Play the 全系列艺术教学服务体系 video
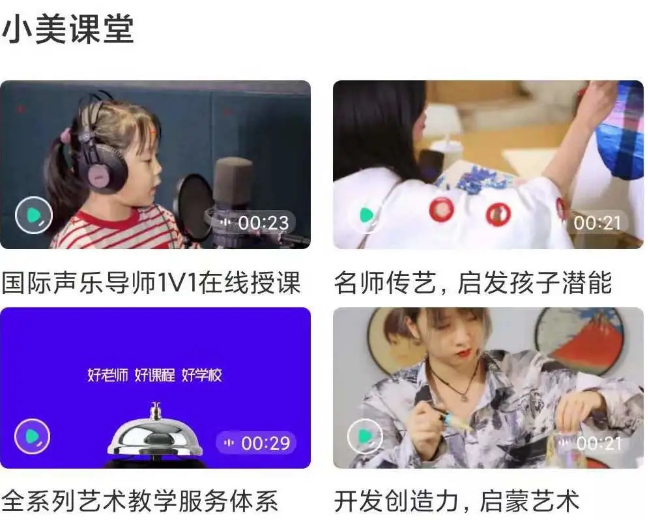Viewport: 648px width, 521px height. point(33,437)
